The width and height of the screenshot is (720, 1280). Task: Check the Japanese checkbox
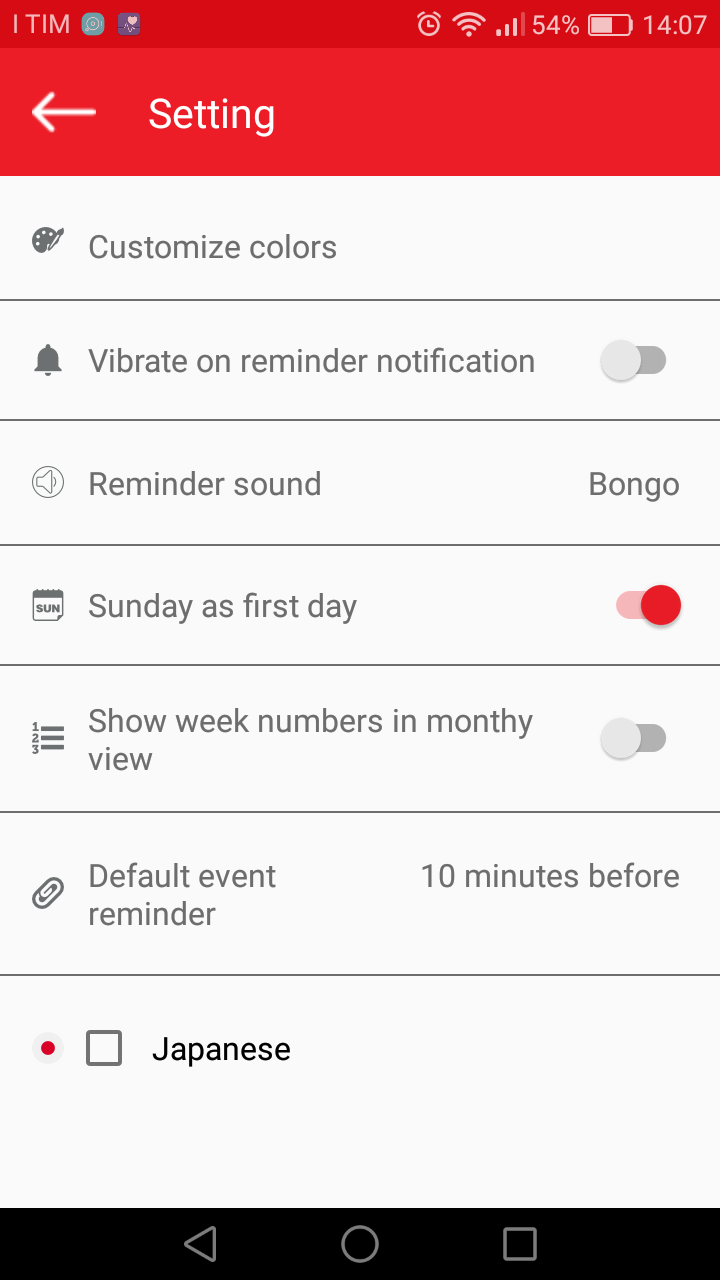(104, 1049)
